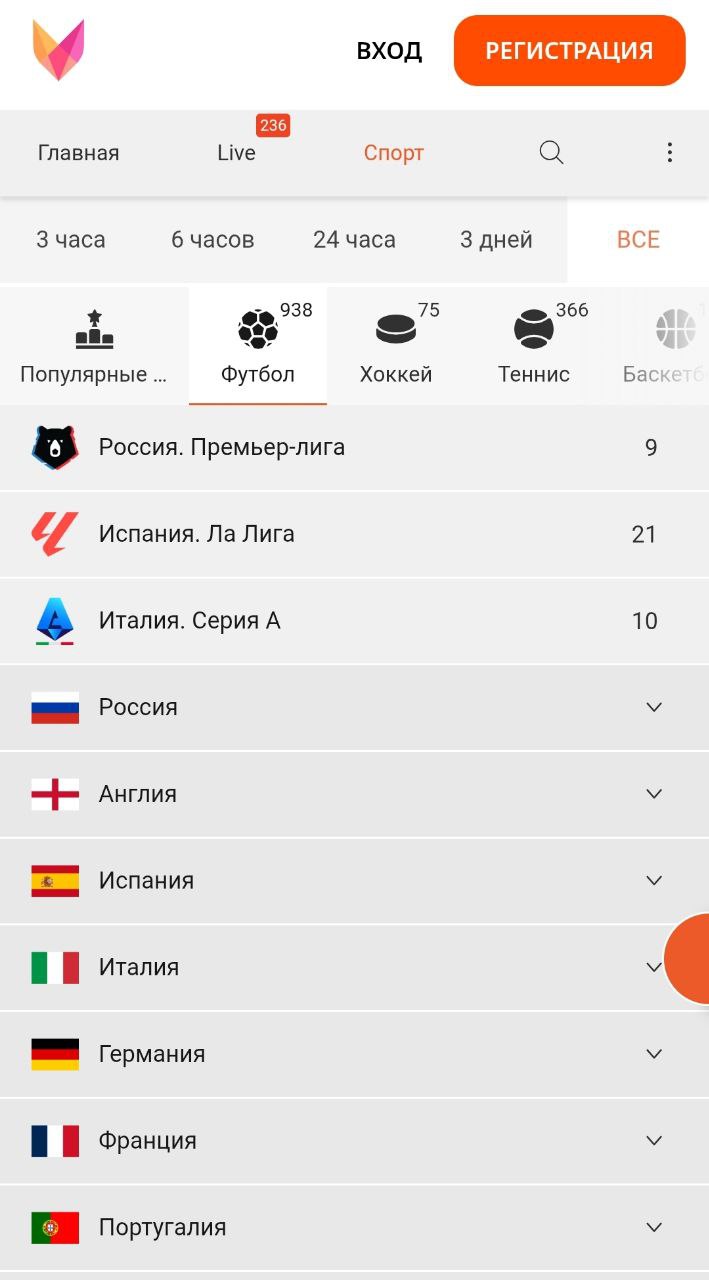Expand the Германия country row
The height and width of the screenshot is (1280, 709).
coord(354,1055)
